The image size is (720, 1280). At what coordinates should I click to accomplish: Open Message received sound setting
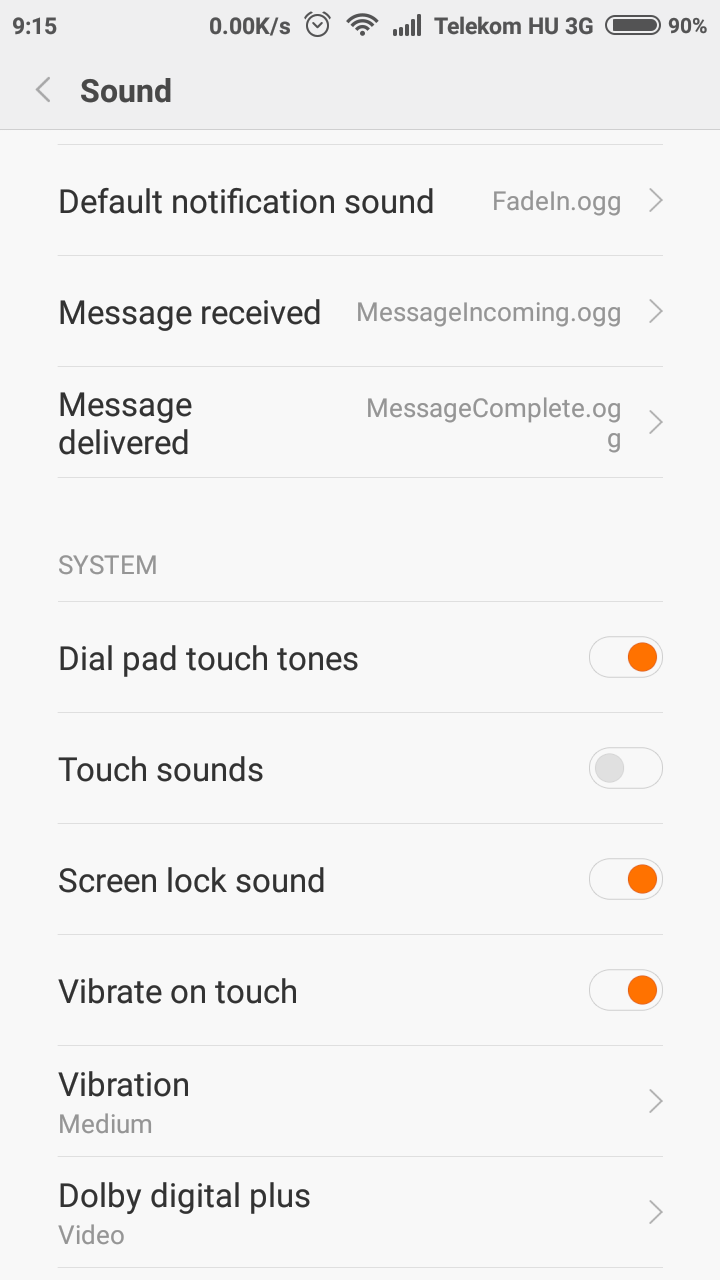(x=360, y=312)
